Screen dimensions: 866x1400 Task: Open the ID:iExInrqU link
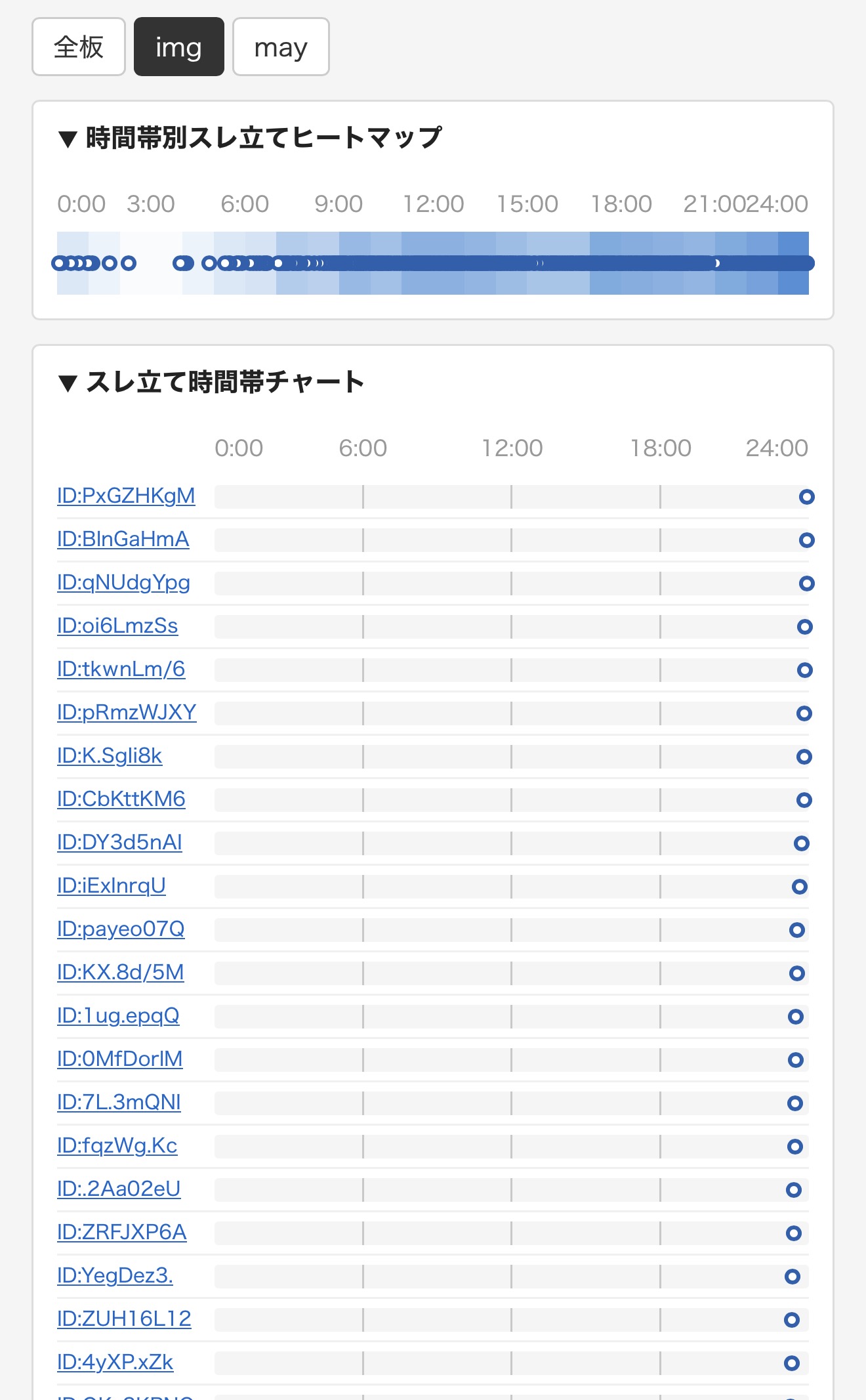[x=112, y=885]
